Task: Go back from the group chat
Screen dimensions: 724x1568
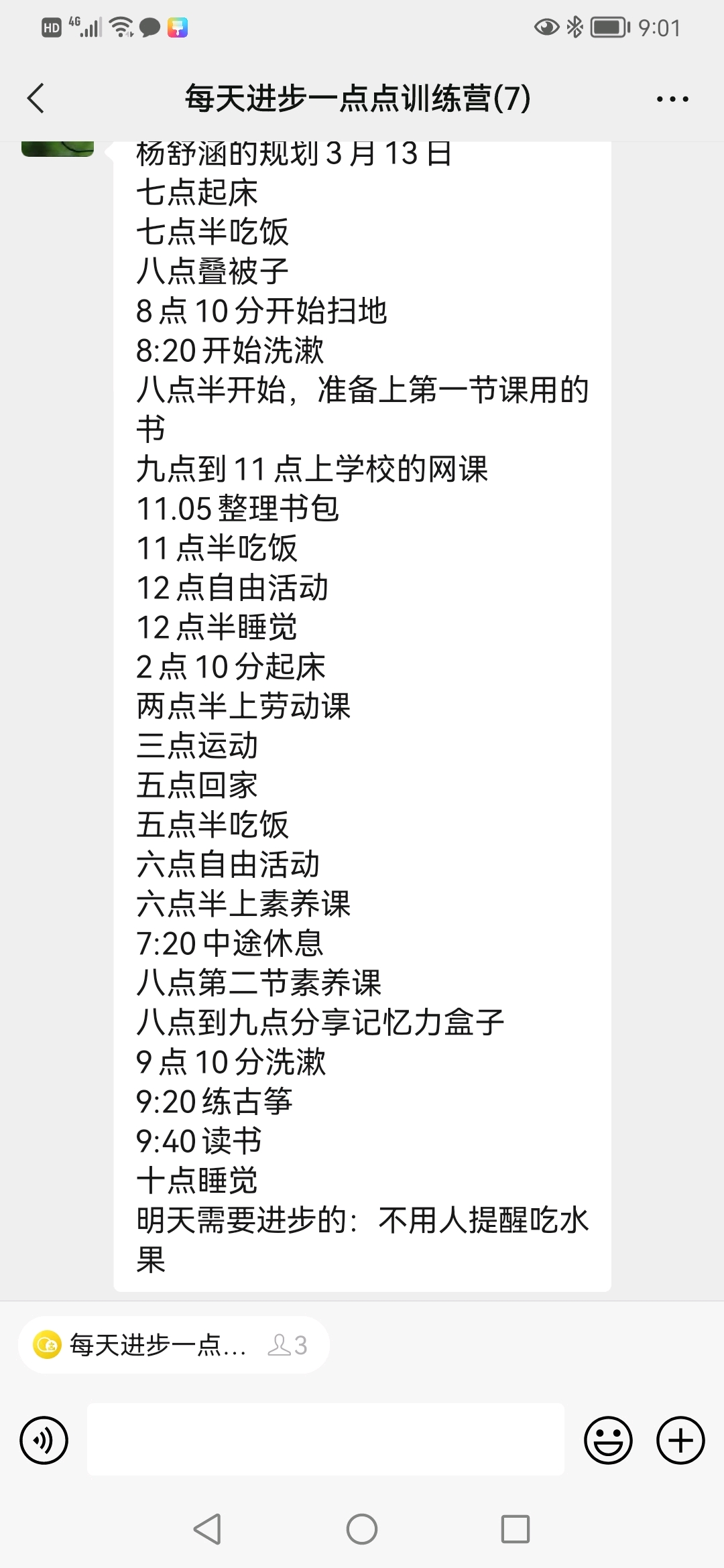Action: point(36,99)
